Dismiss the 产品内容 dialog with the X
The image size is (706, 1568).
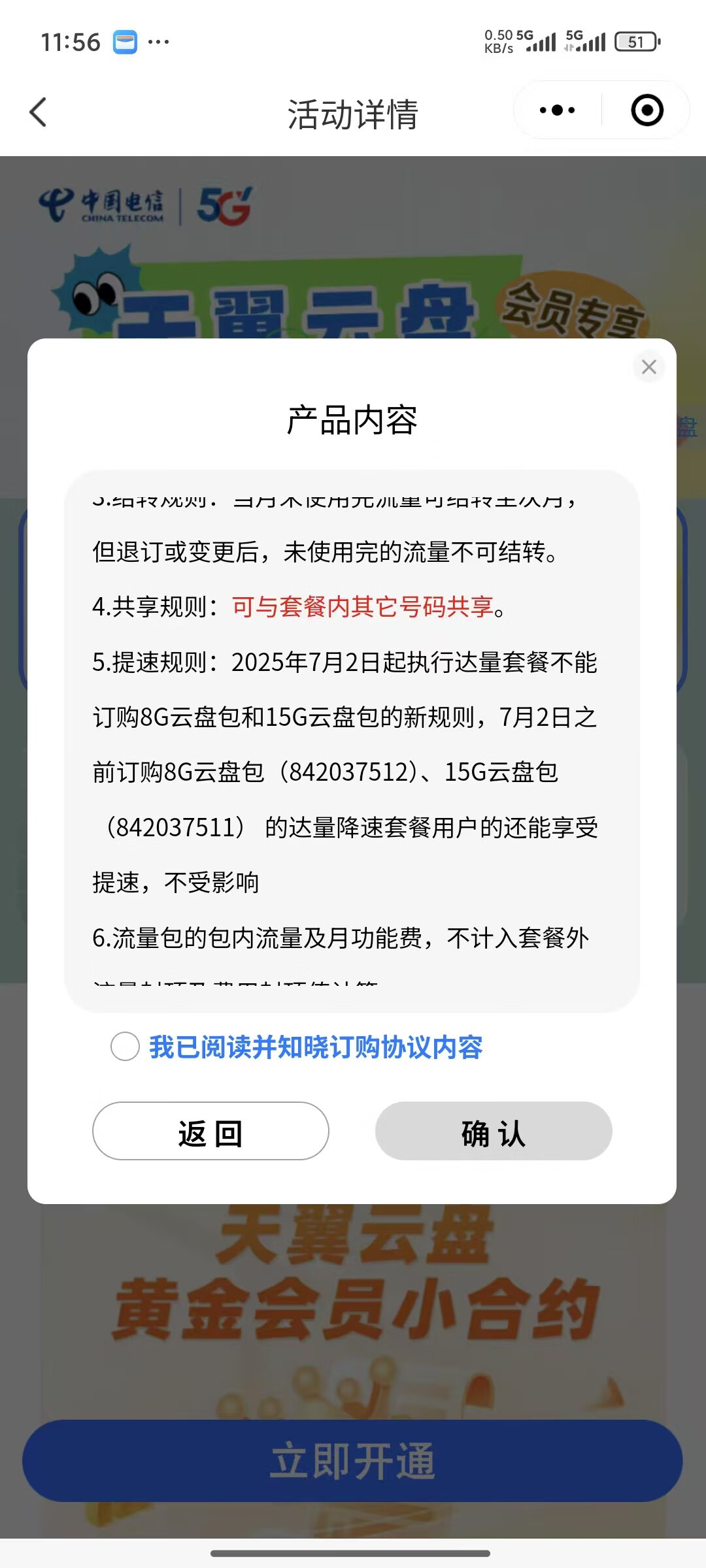point(648,367)
